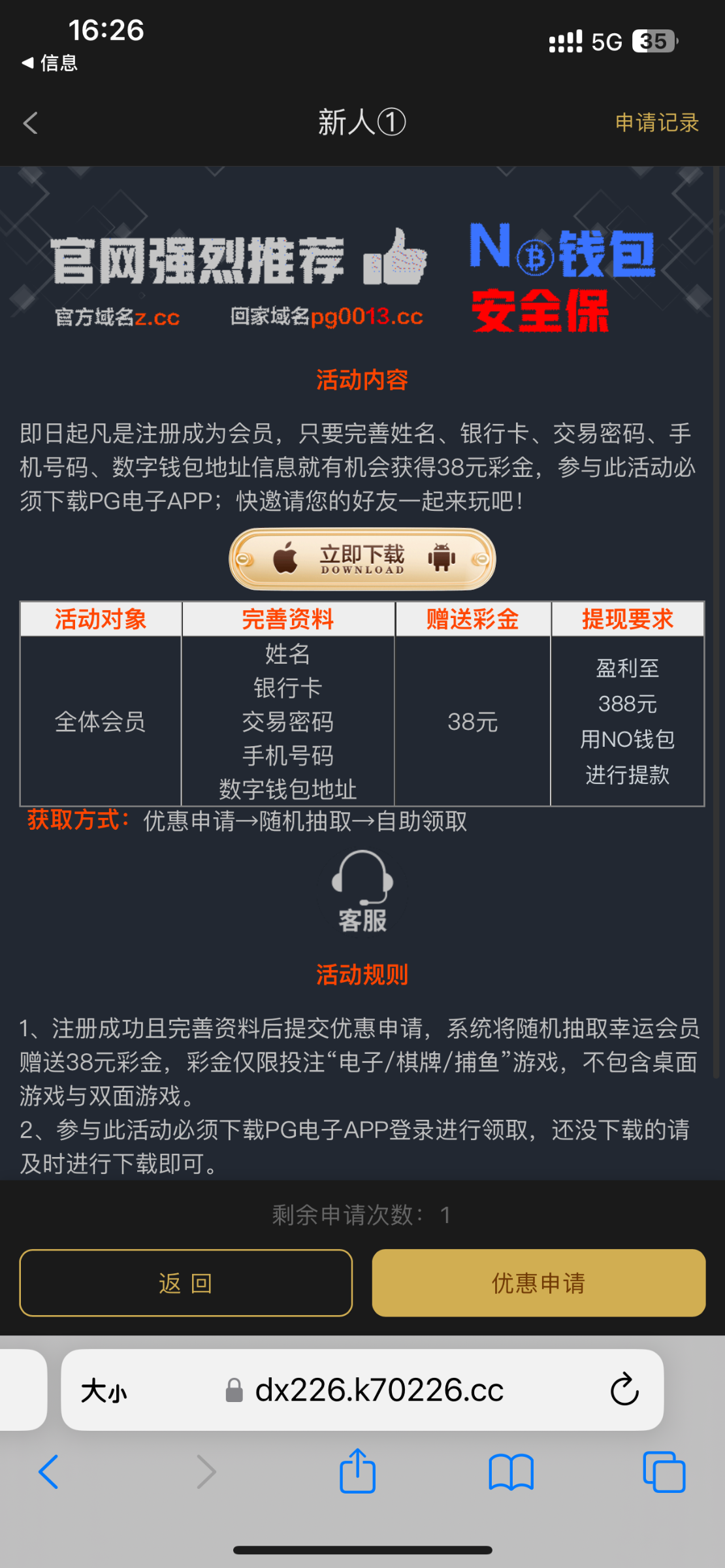Return to 信息 app
The image size is (725, 1568).
point(50,63)
